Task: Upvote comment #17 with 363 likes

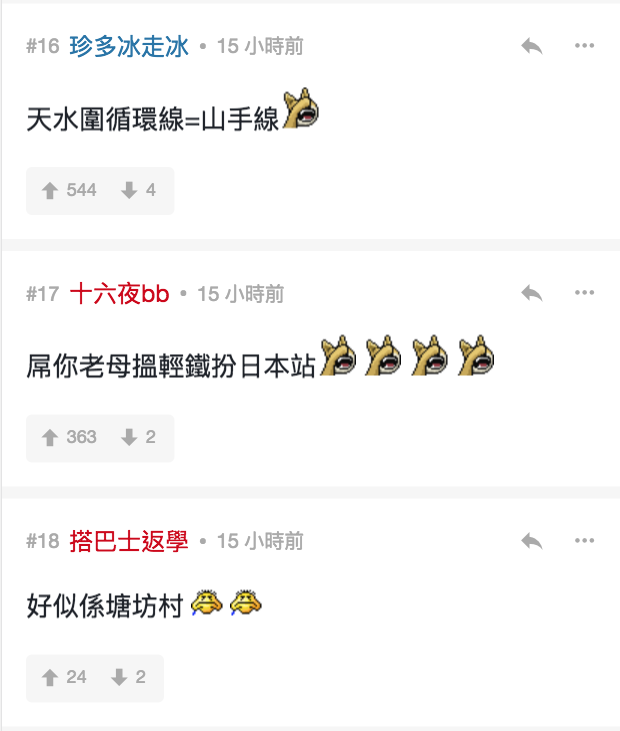Action: click(x=50, y=437)
